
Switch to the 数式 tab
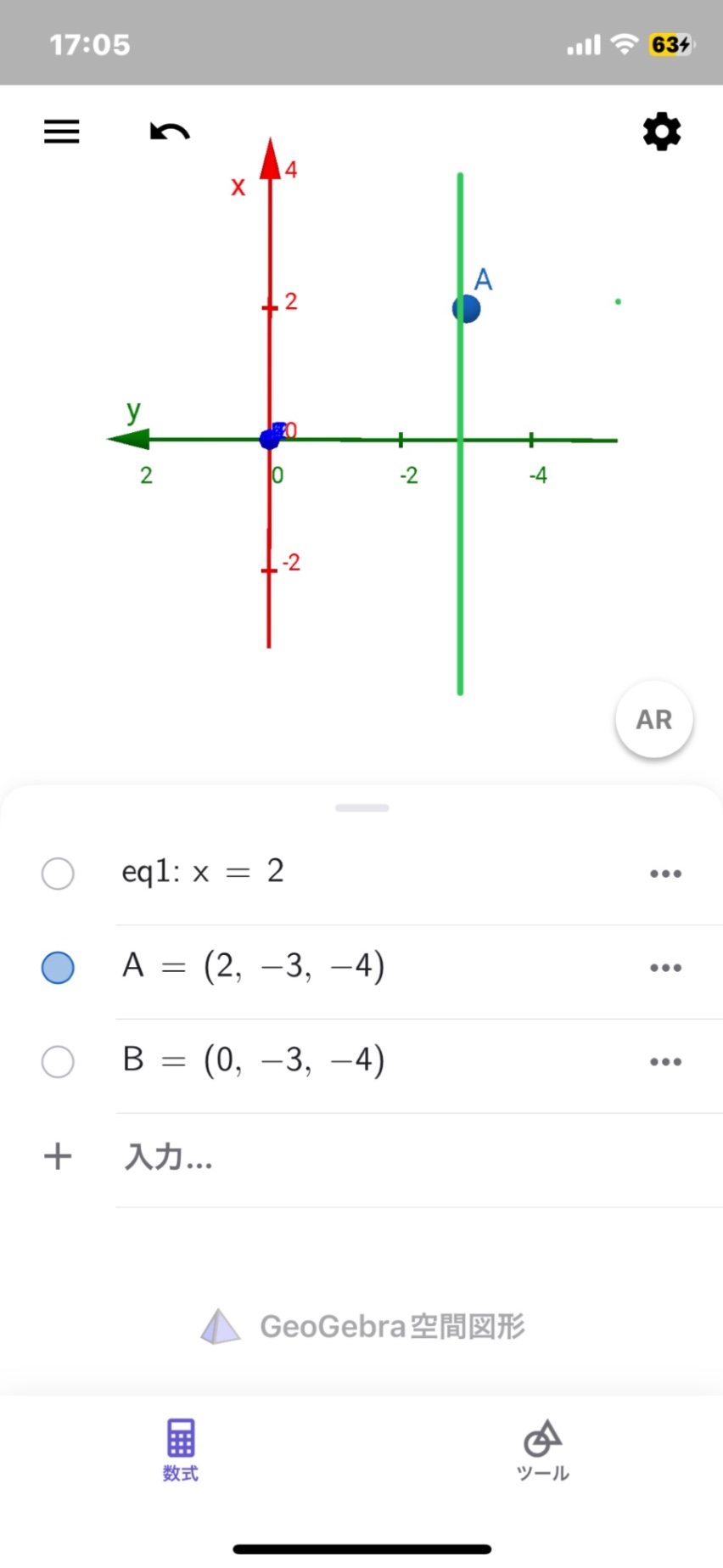pos(181,1449)
